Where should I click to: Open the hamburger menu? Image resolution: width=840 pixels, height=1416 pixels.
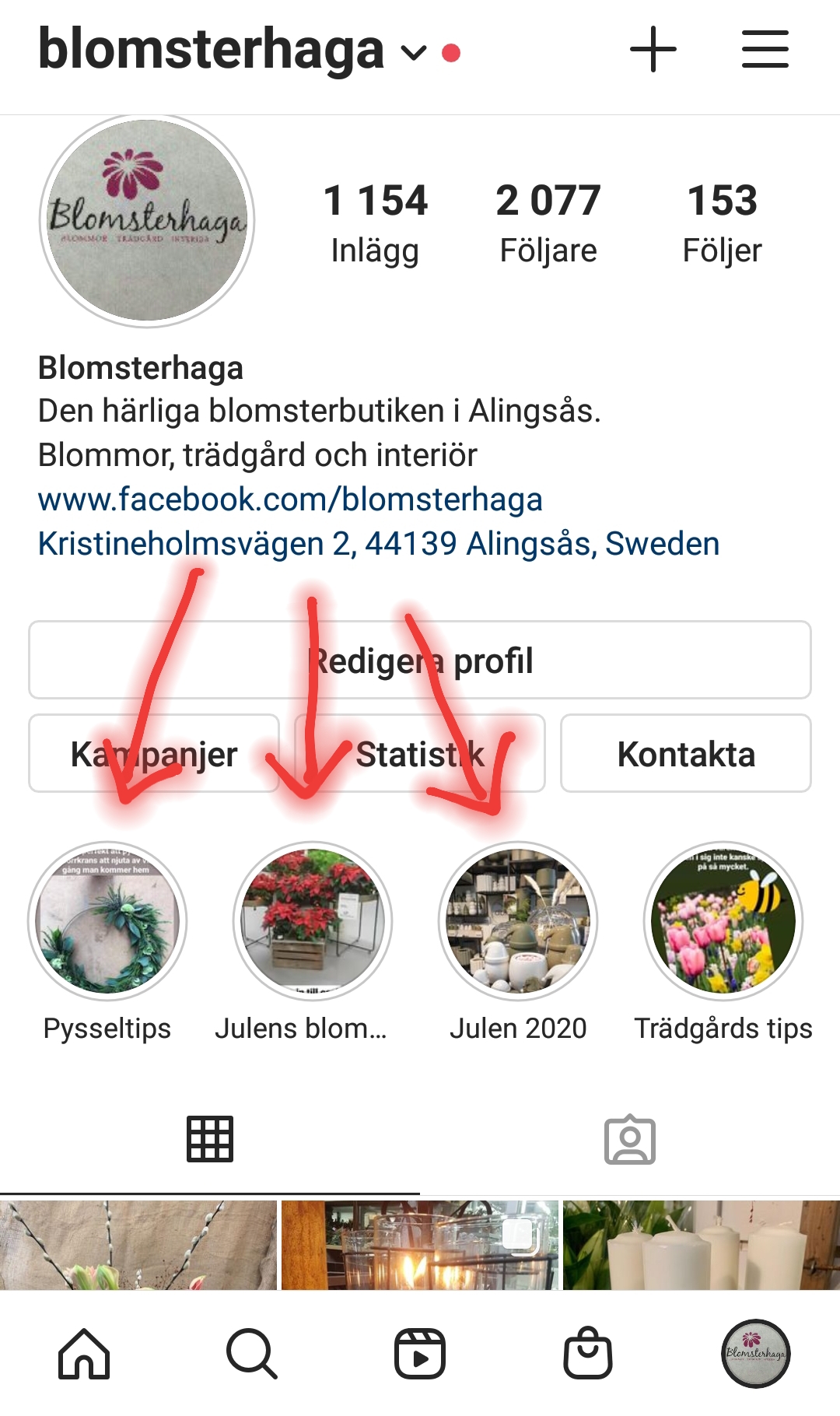(x=765, y=50)
